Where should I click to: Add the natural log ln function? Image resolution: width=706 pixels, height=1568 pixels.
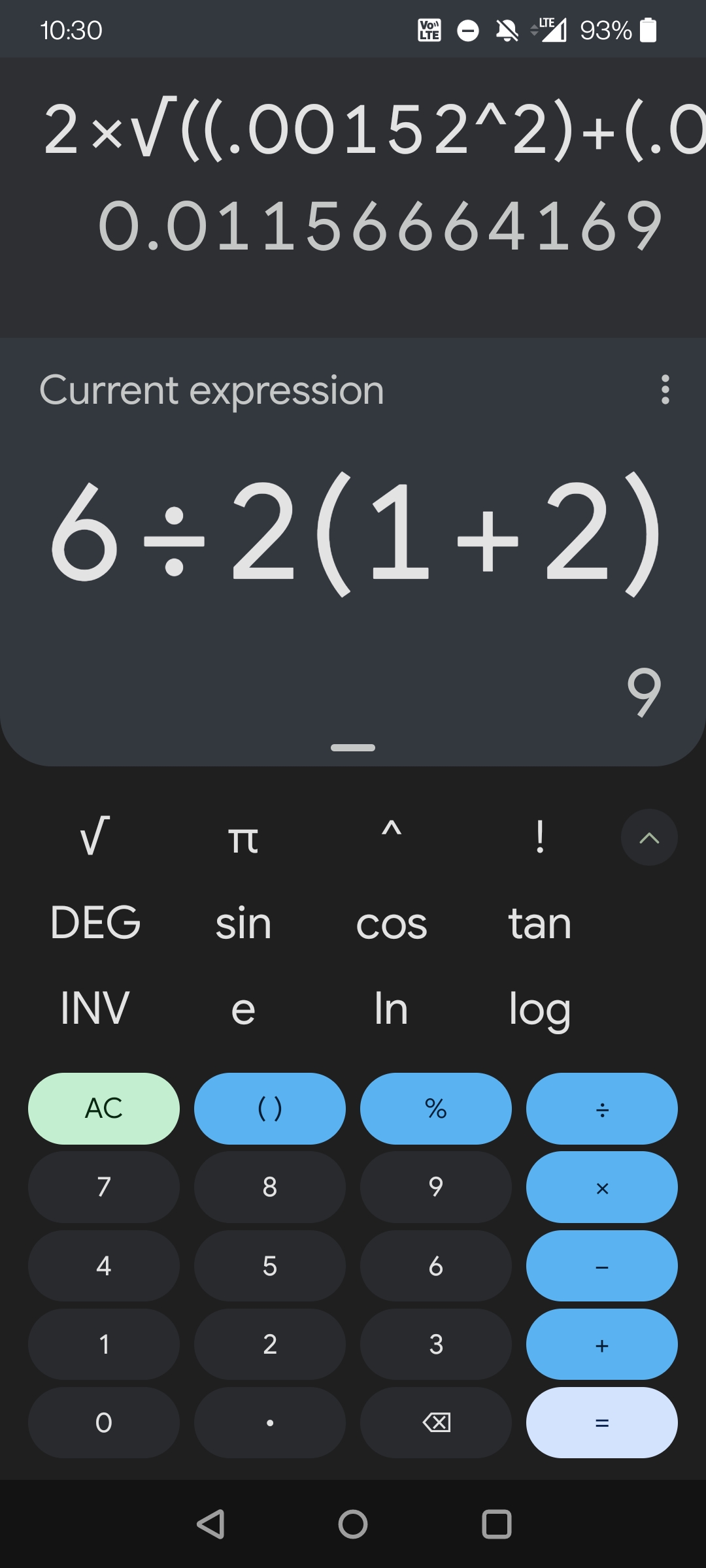pyautogui.click(x=391, y=1007)
